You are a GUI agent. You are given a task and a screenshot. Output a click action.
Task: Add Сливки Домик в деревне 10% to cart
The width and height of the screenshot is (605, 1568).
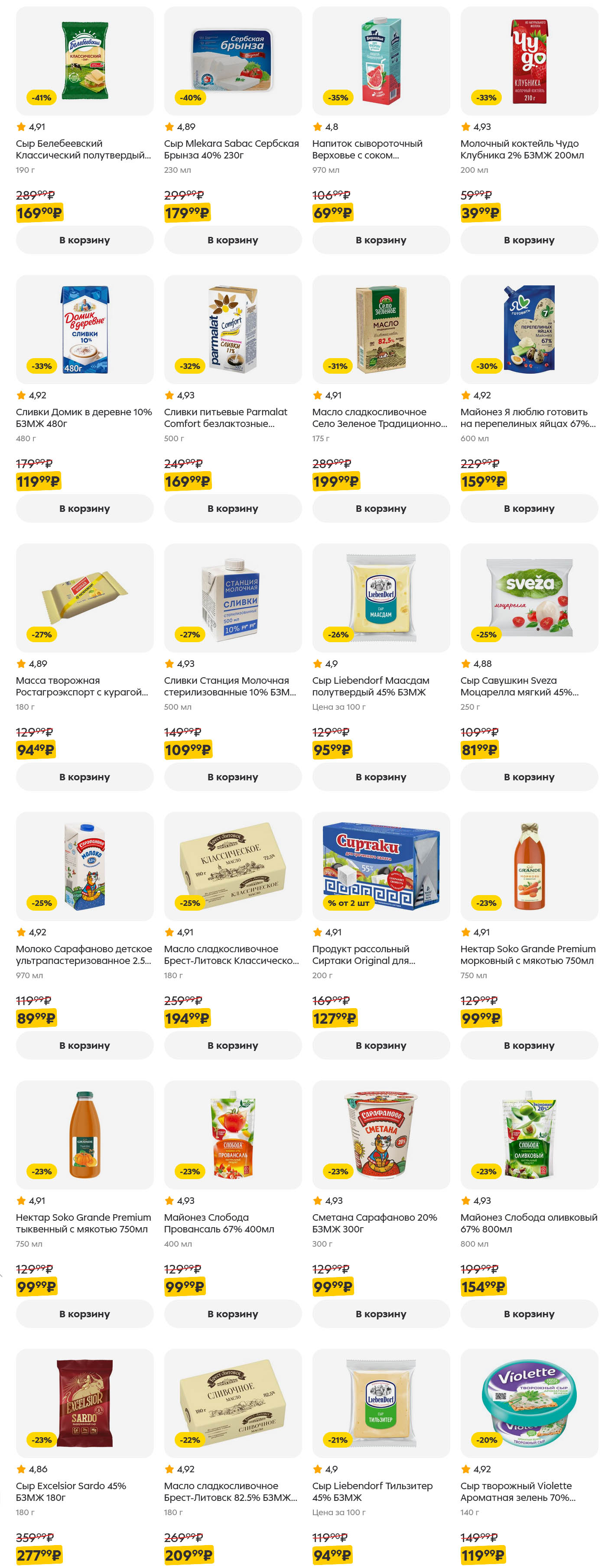tap(84, 508)
